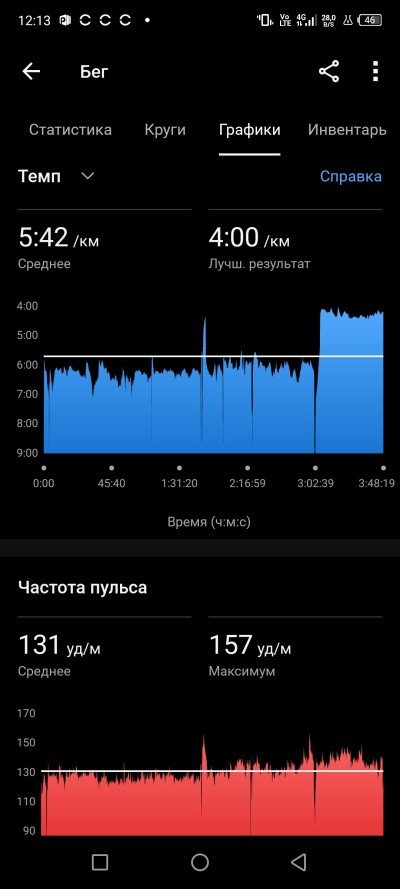Open the Инвентарь tab

pos(347,130)
